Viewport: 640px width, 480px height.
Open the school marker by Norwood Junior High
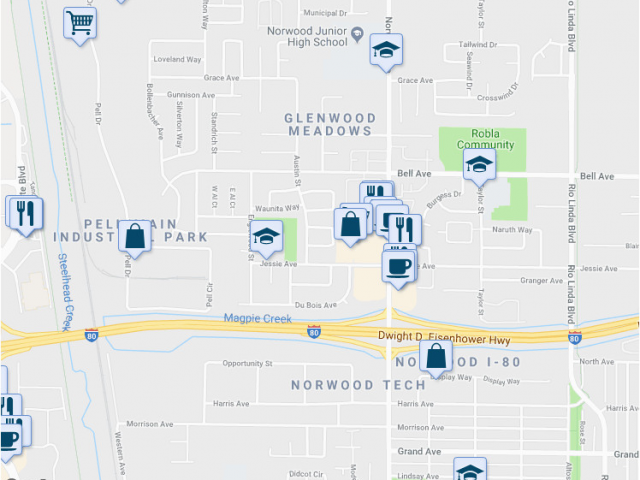pos(384,50)
